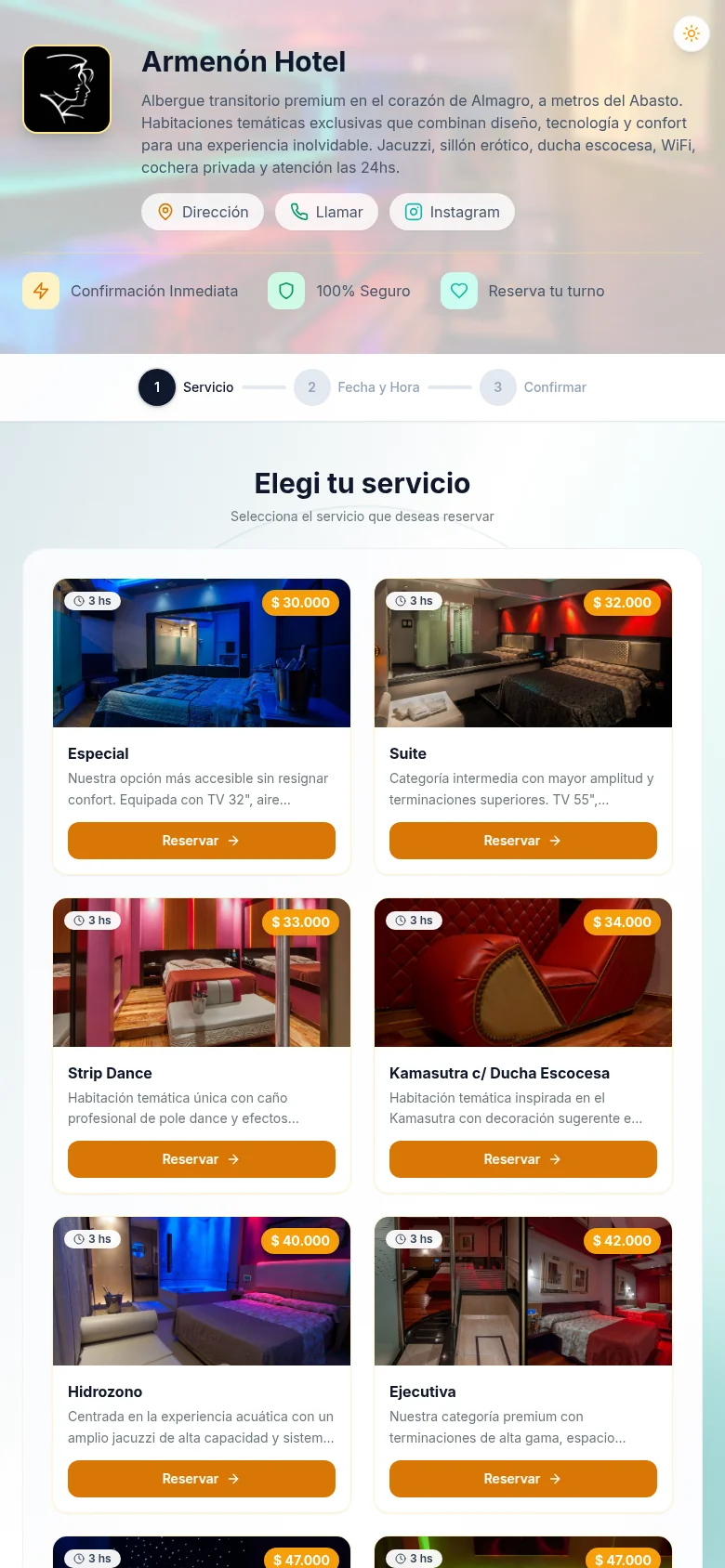This screenshot has width=725, height=1568.
Task: Toggle light mode with the sun icon
Action: (x=692, y=33)
